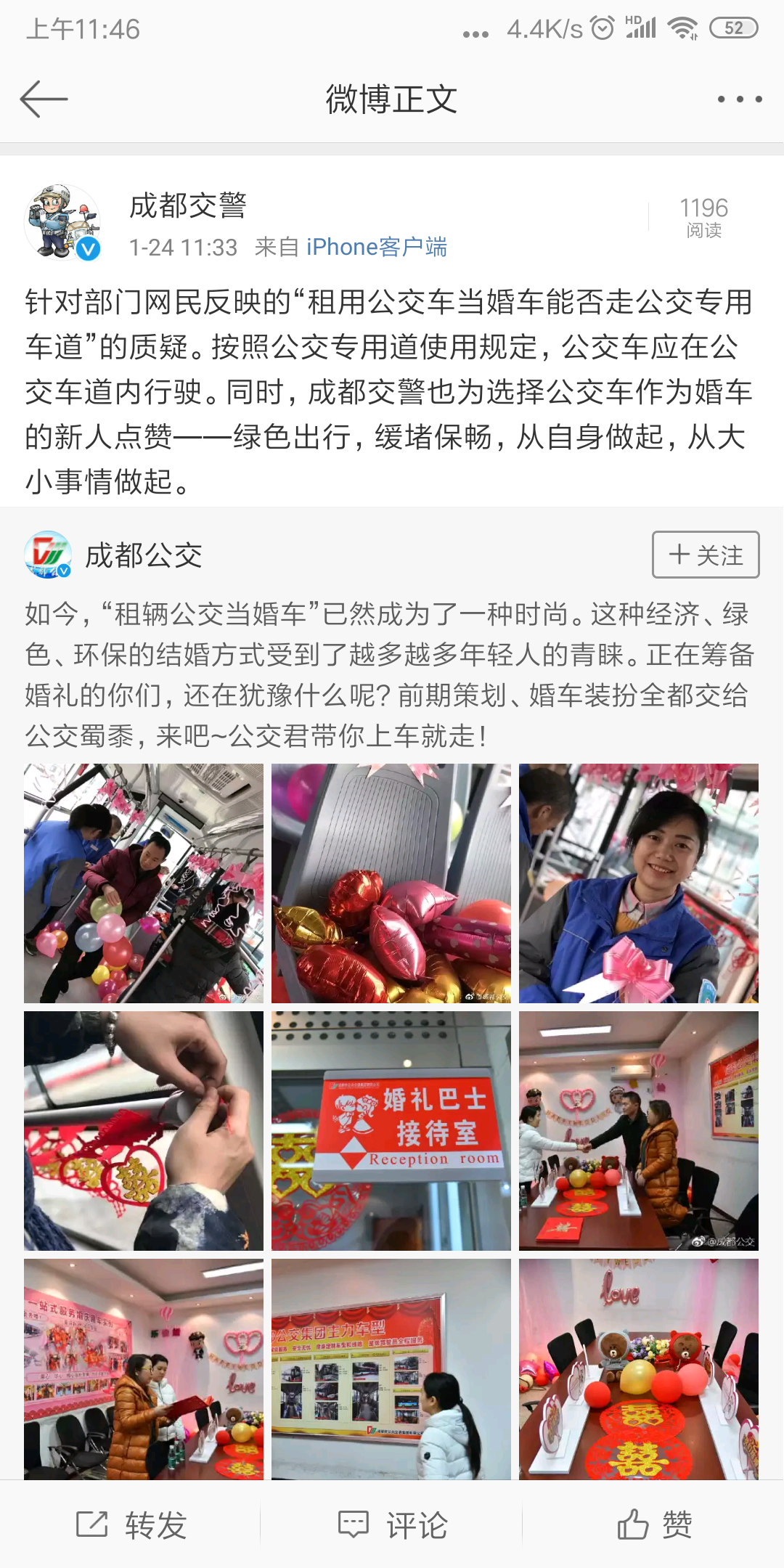Viewport: 784px width, 1568px height.
Task: Open comments with 评论 button
Action: pos(392,1524)
